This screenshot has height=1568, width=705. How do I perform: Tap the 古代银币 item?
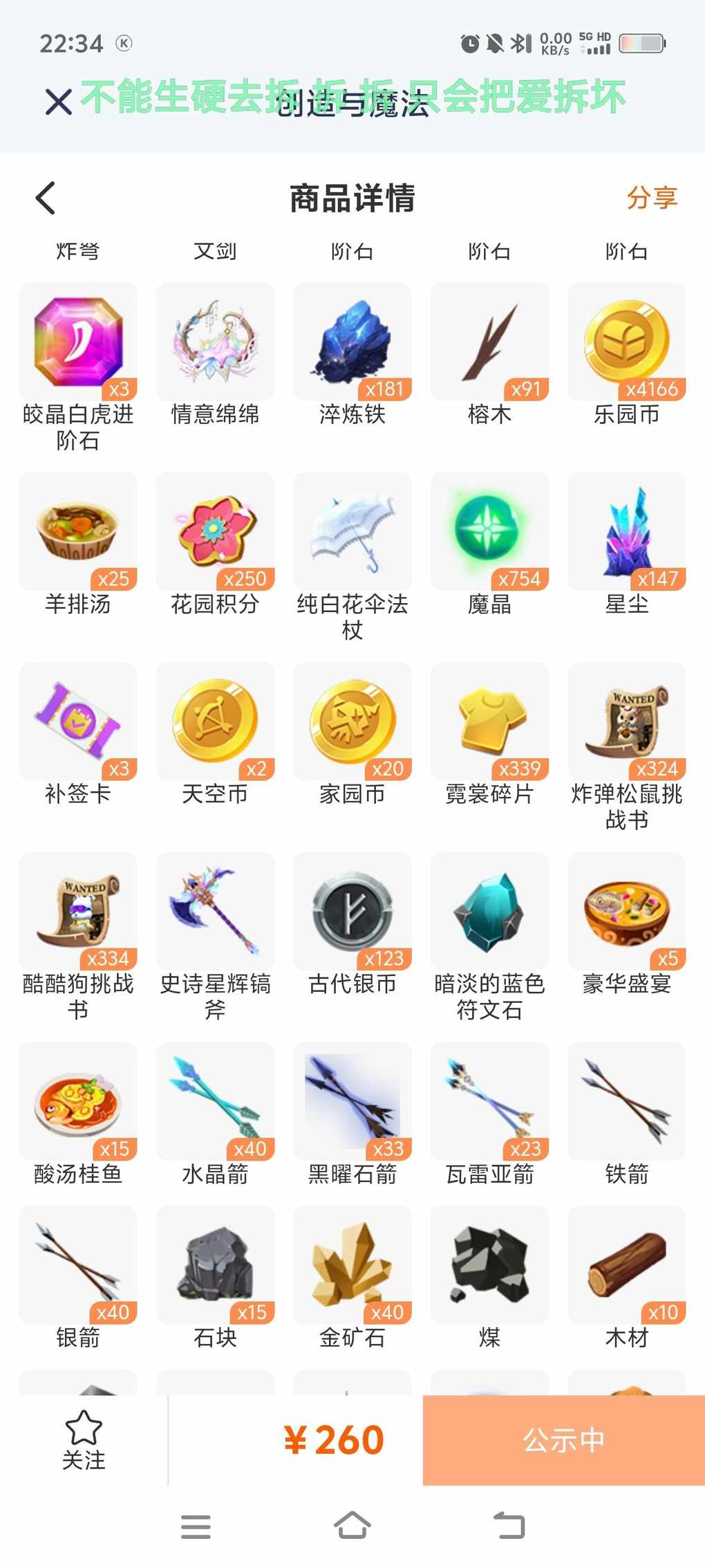pyautogui.click(x=352, y=911)
